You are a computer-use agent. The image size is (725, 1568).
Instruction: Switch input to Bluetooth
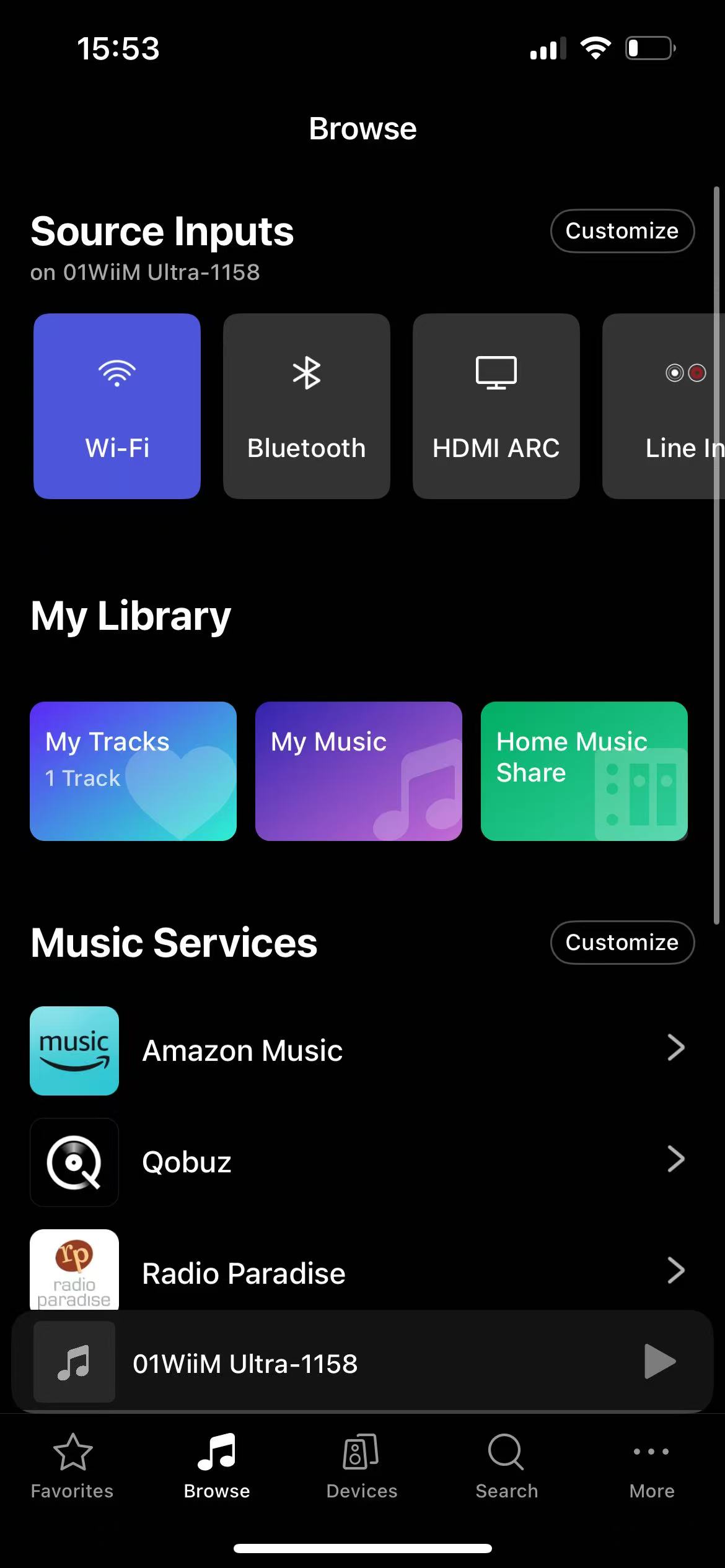(307, 406)
